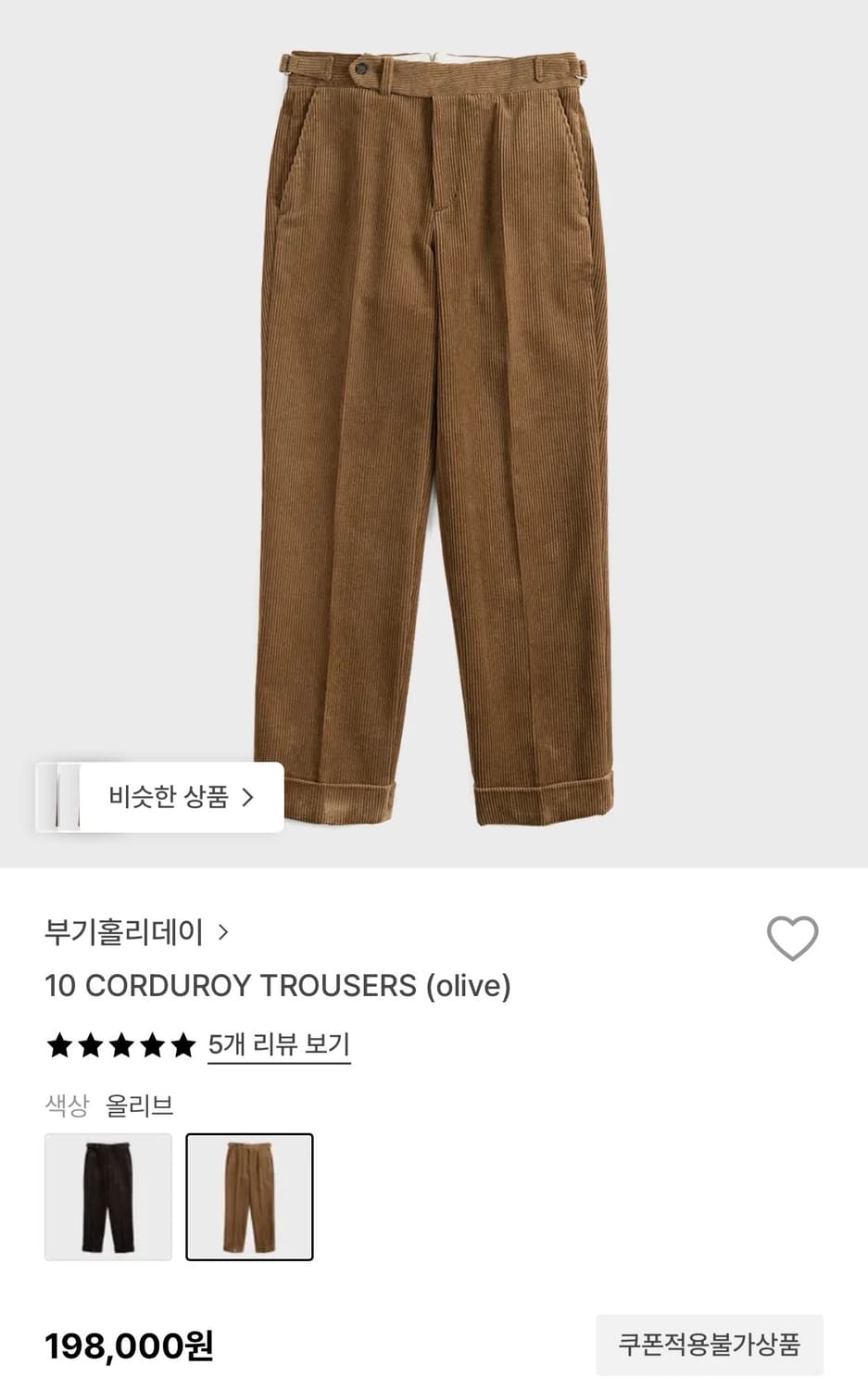Select the olive corduroy color thumbnail
The height and width of the screenshot is (1390, 868).
(x=250, y=1197)
